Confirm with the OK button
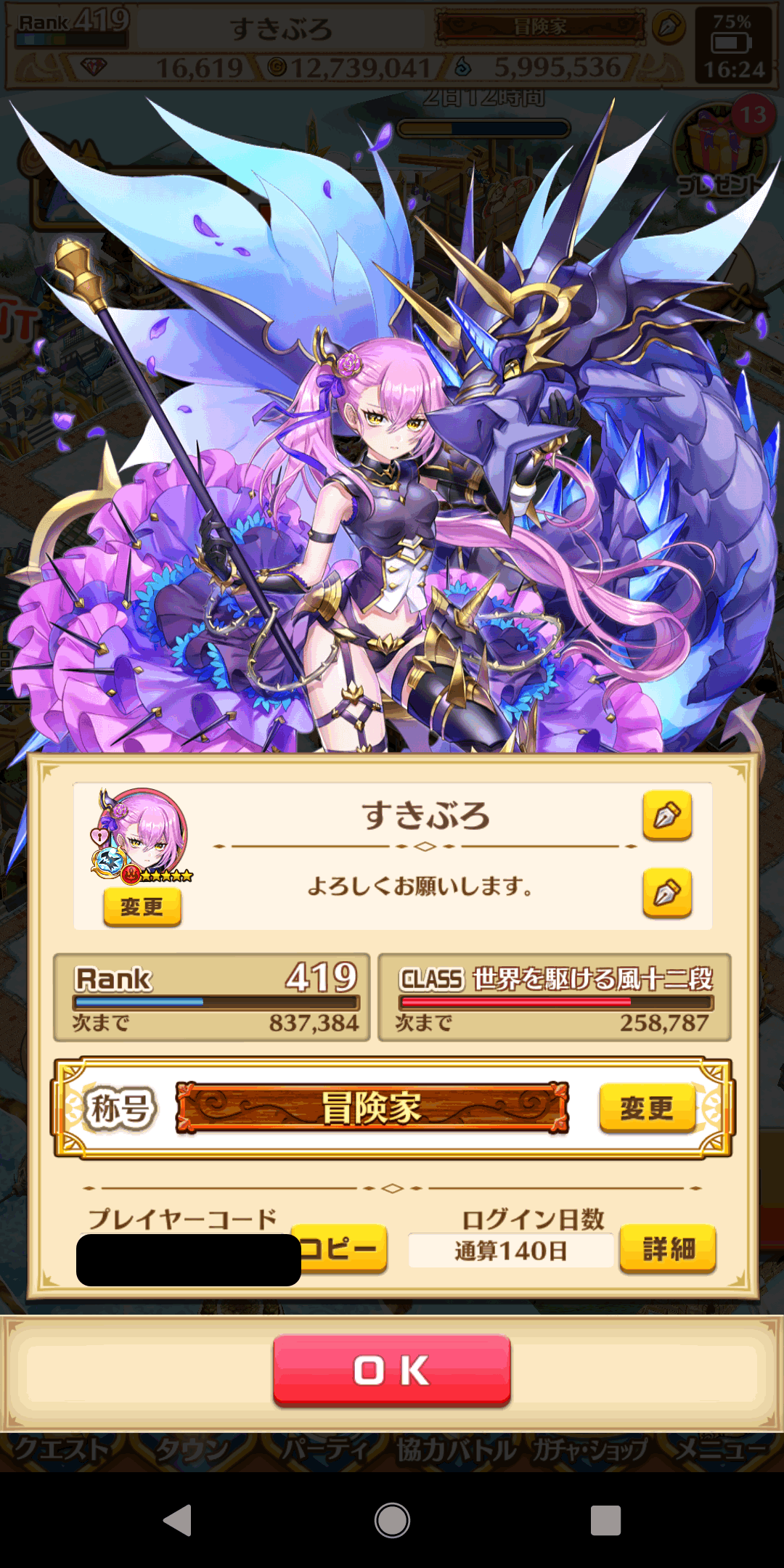 pyautogui.click(x=392, y=1371)
